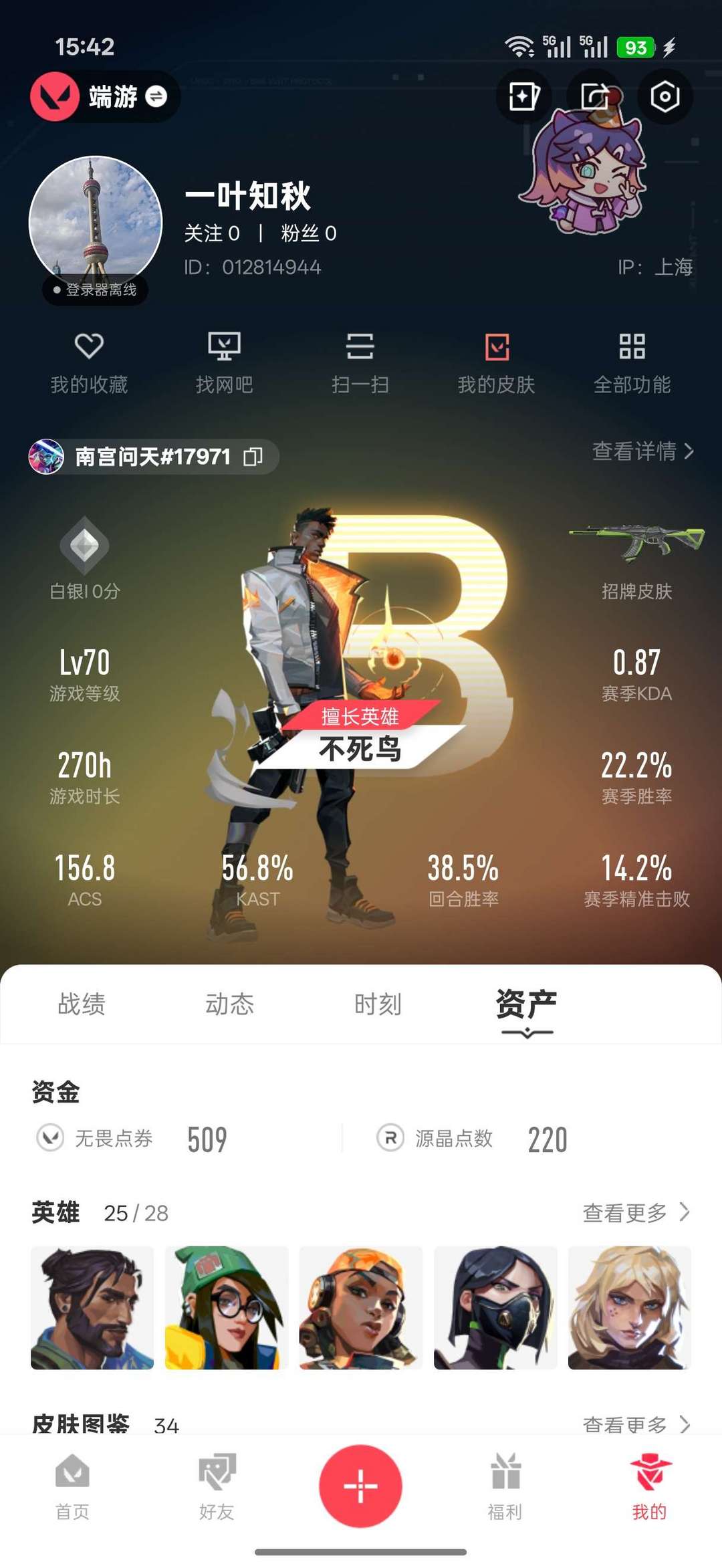Switch to the 动态 tab
The image size is (722, 1568).
[x=229, y=1004]
